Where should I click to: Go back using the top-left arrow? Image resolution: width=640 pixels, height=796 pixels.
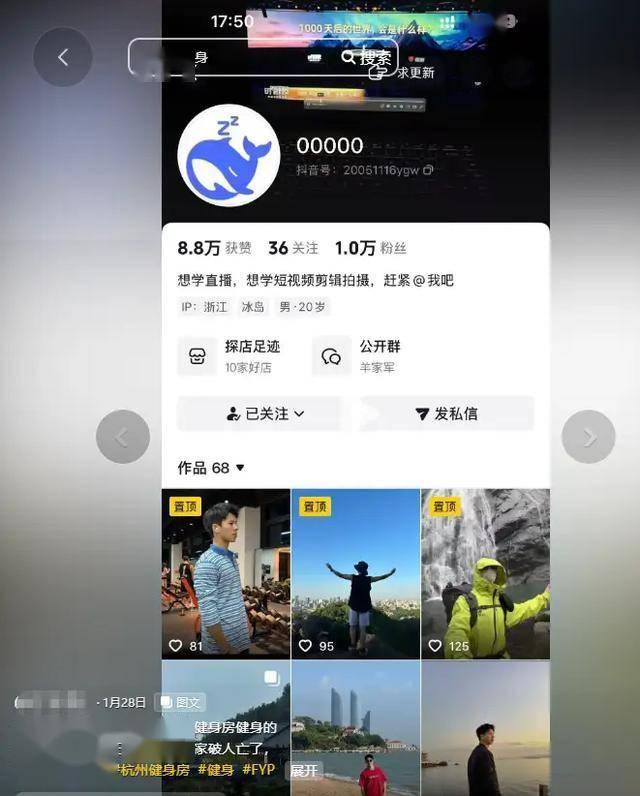[x=63, y=57]
